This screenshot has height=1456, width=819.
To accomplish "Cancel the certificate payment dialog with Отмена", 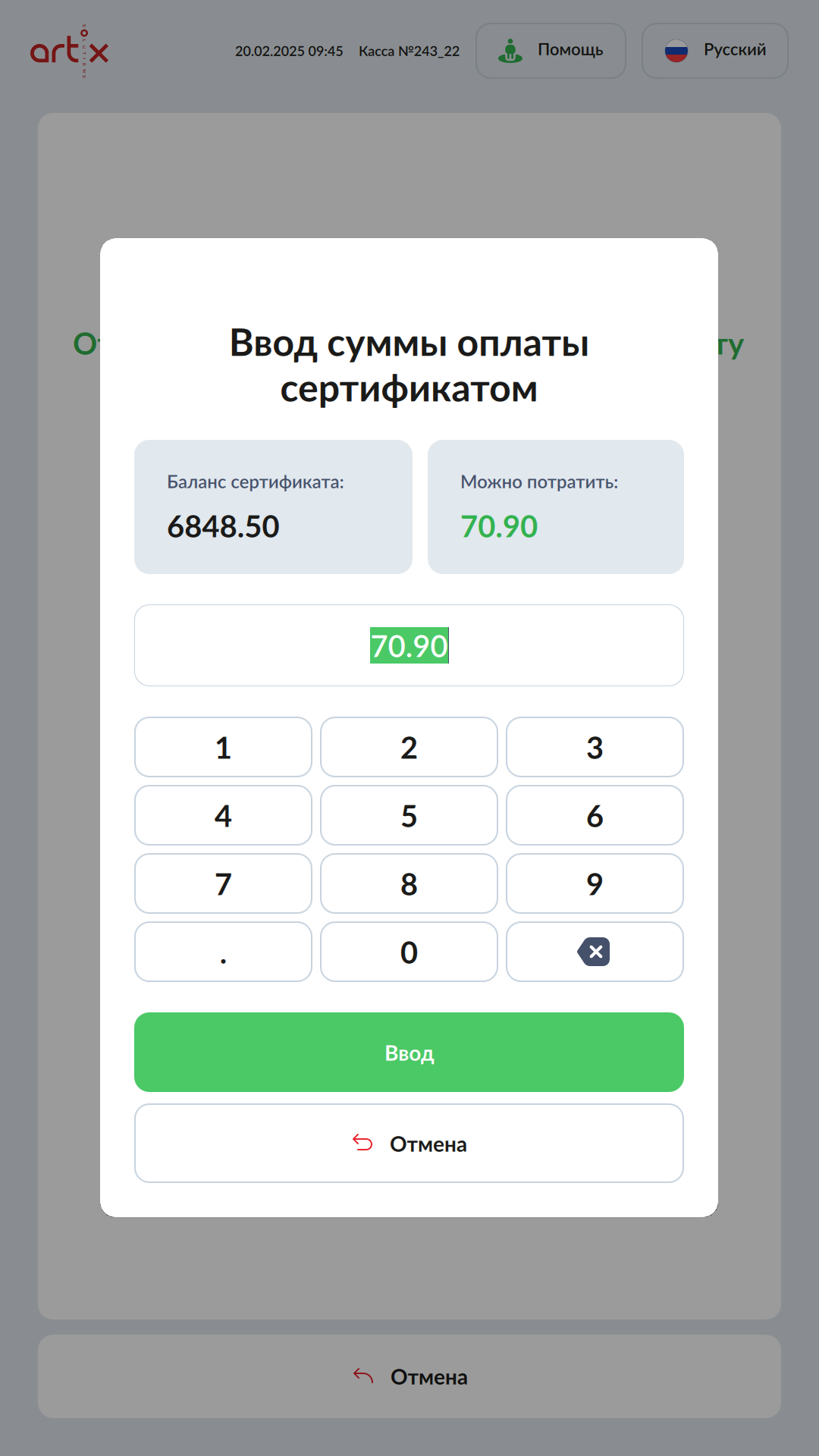I will point(409,1143).
